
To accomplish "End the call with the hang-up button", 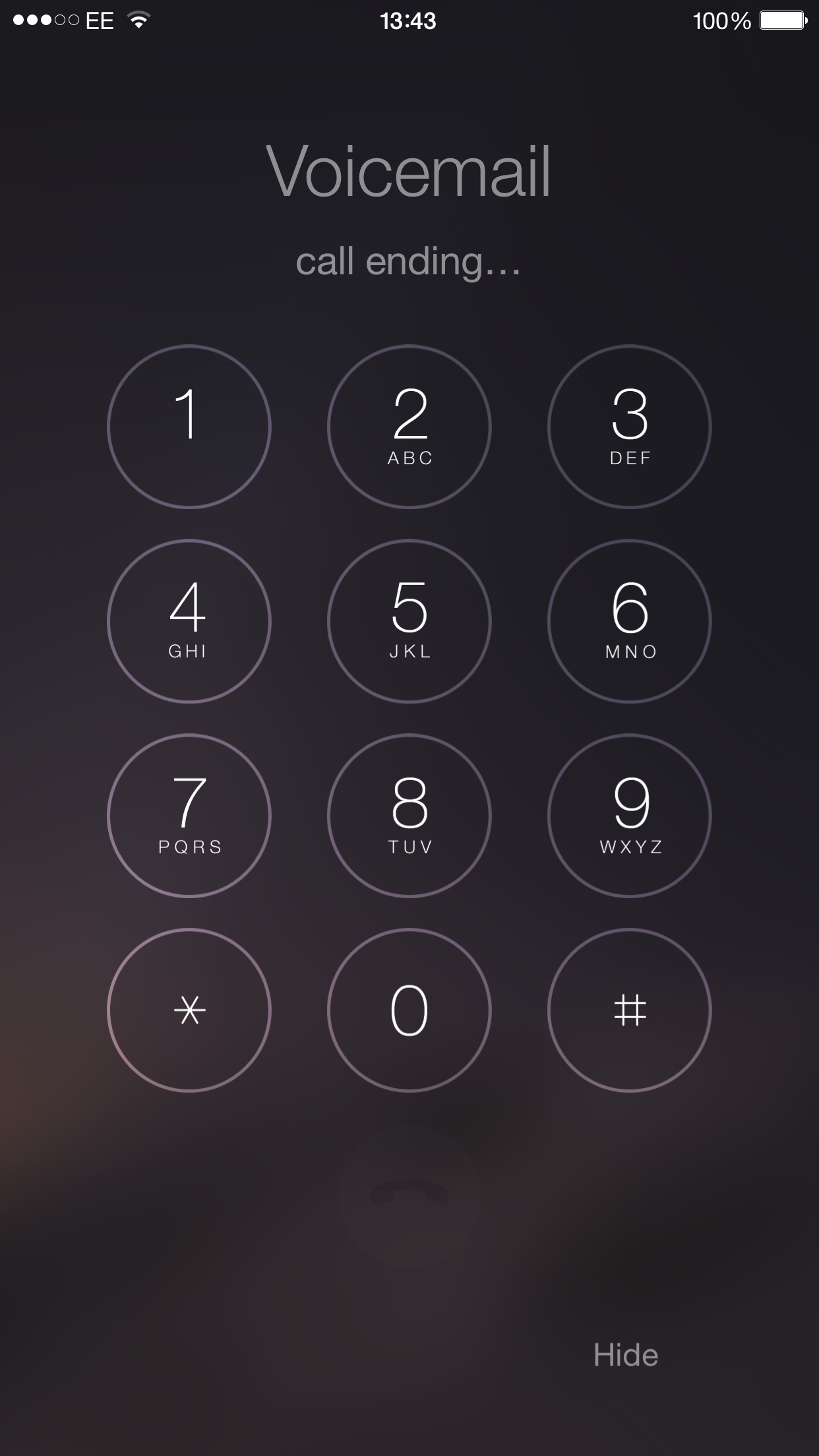I will coord(409,1195).
